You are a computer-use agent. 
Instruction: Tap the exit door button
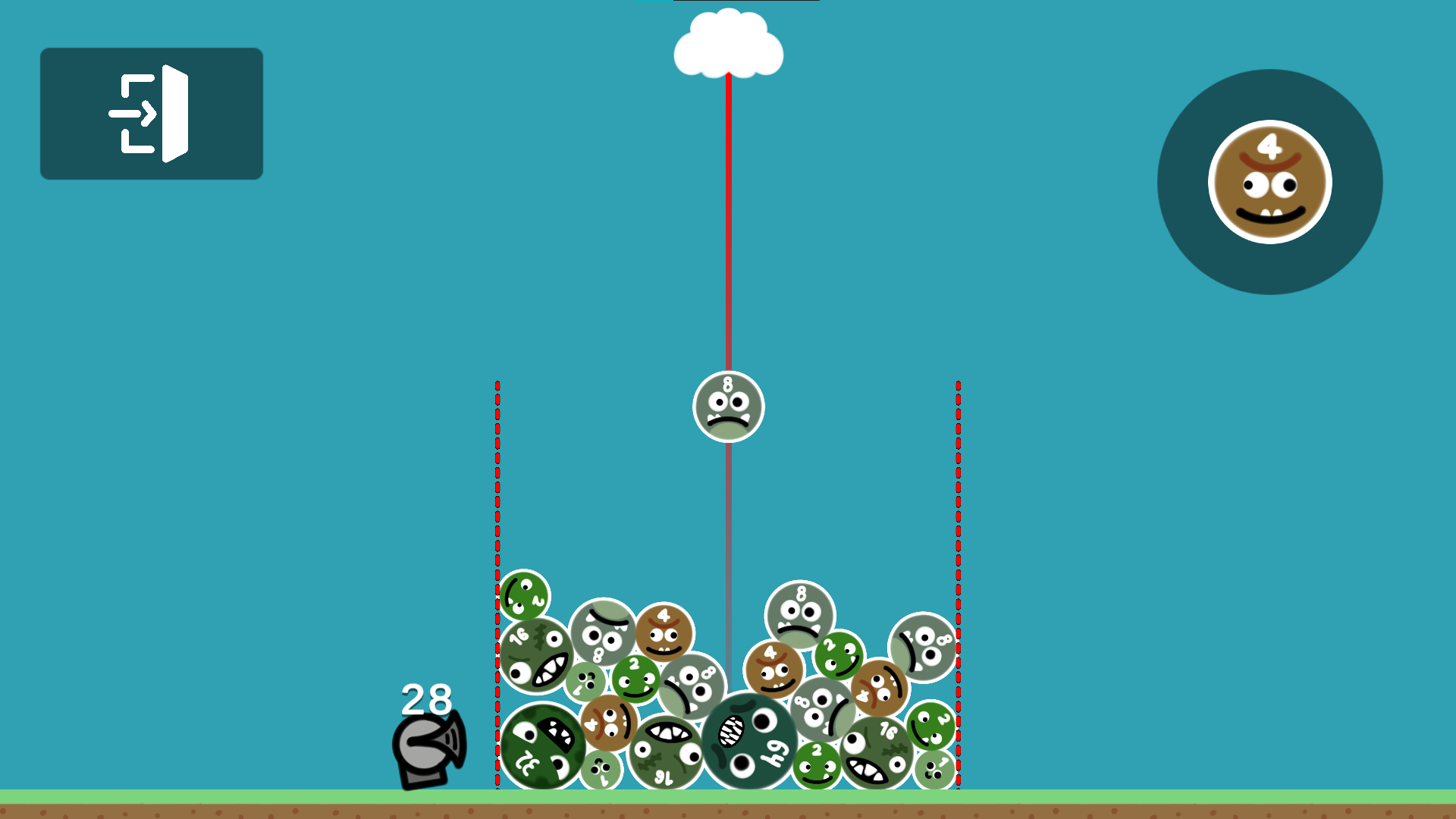click(x=151, y=114)
